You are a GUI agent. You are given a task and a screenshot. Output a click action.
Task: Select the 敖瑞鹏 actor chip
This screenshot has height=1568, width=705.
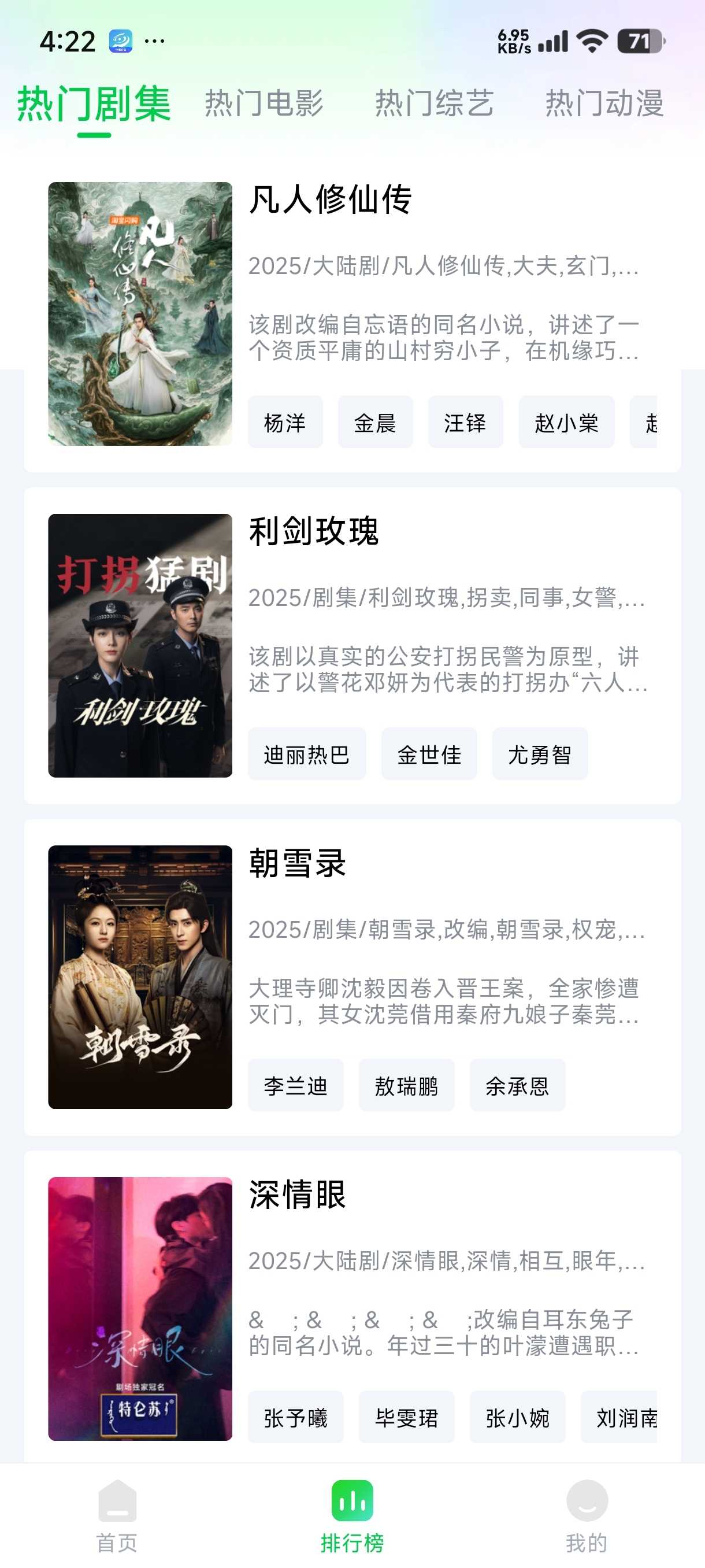(x=406, y=1085)
